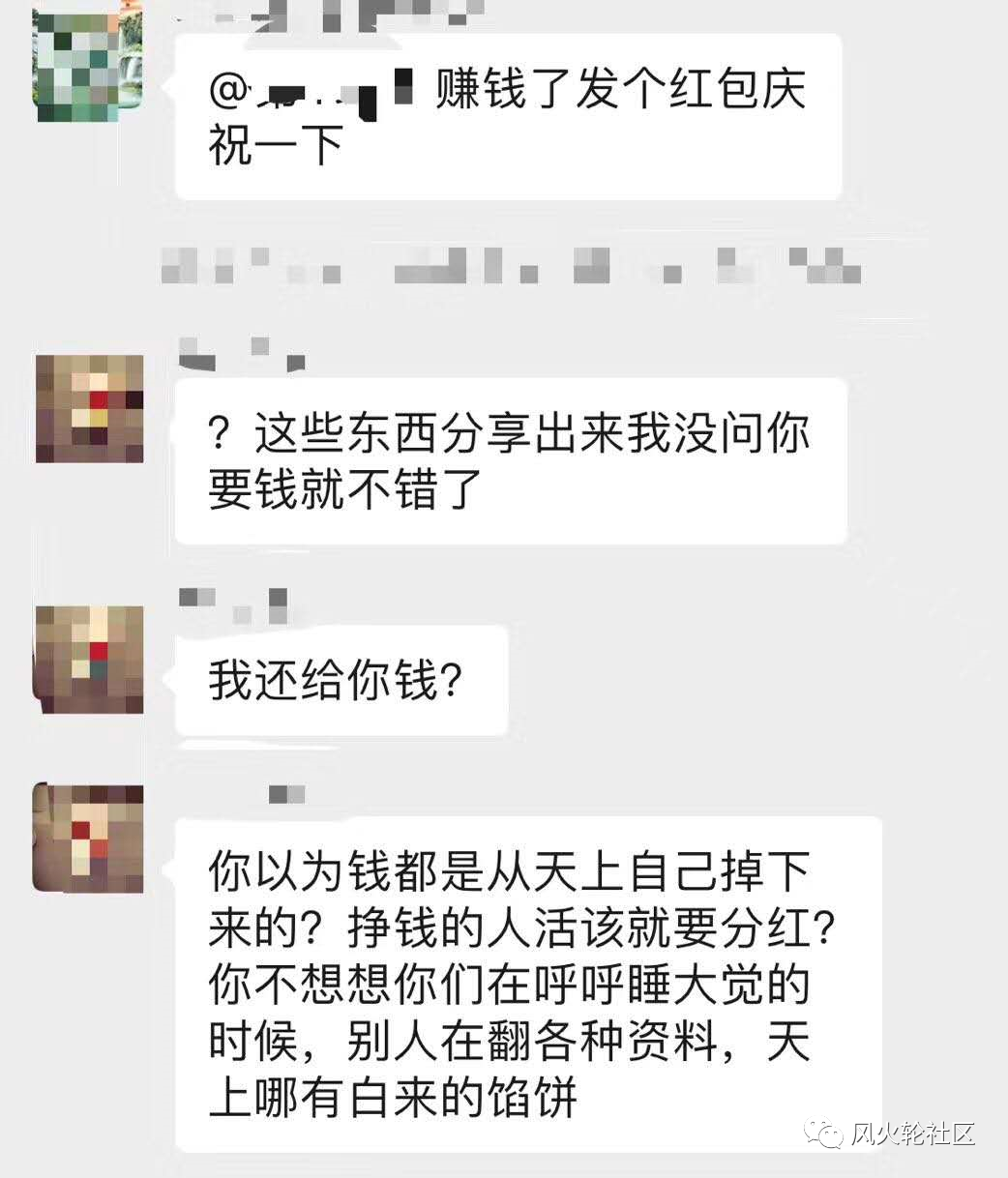
Task: Open the second sender's mosaic avatar
Action: (88, 408)
